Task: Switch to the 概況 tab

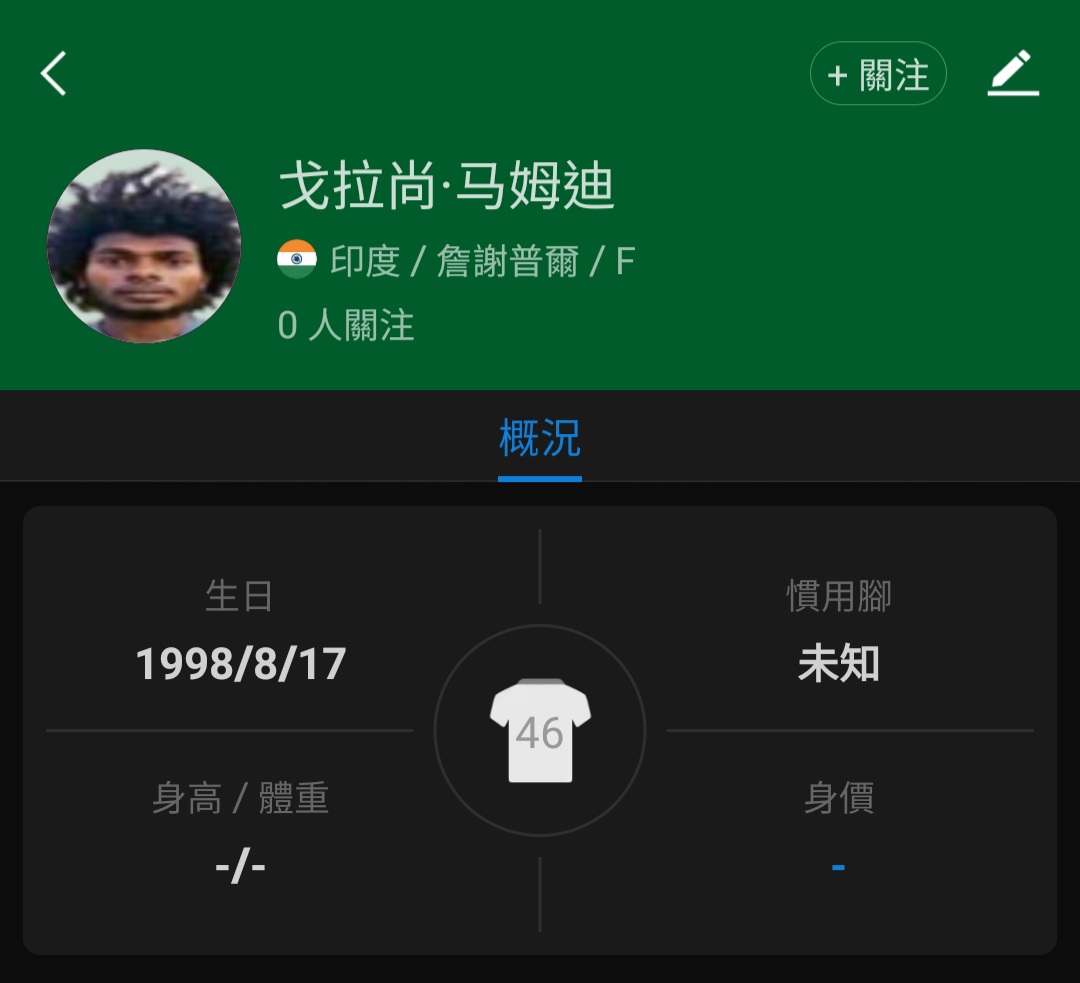Action: (x=540, y=439)
